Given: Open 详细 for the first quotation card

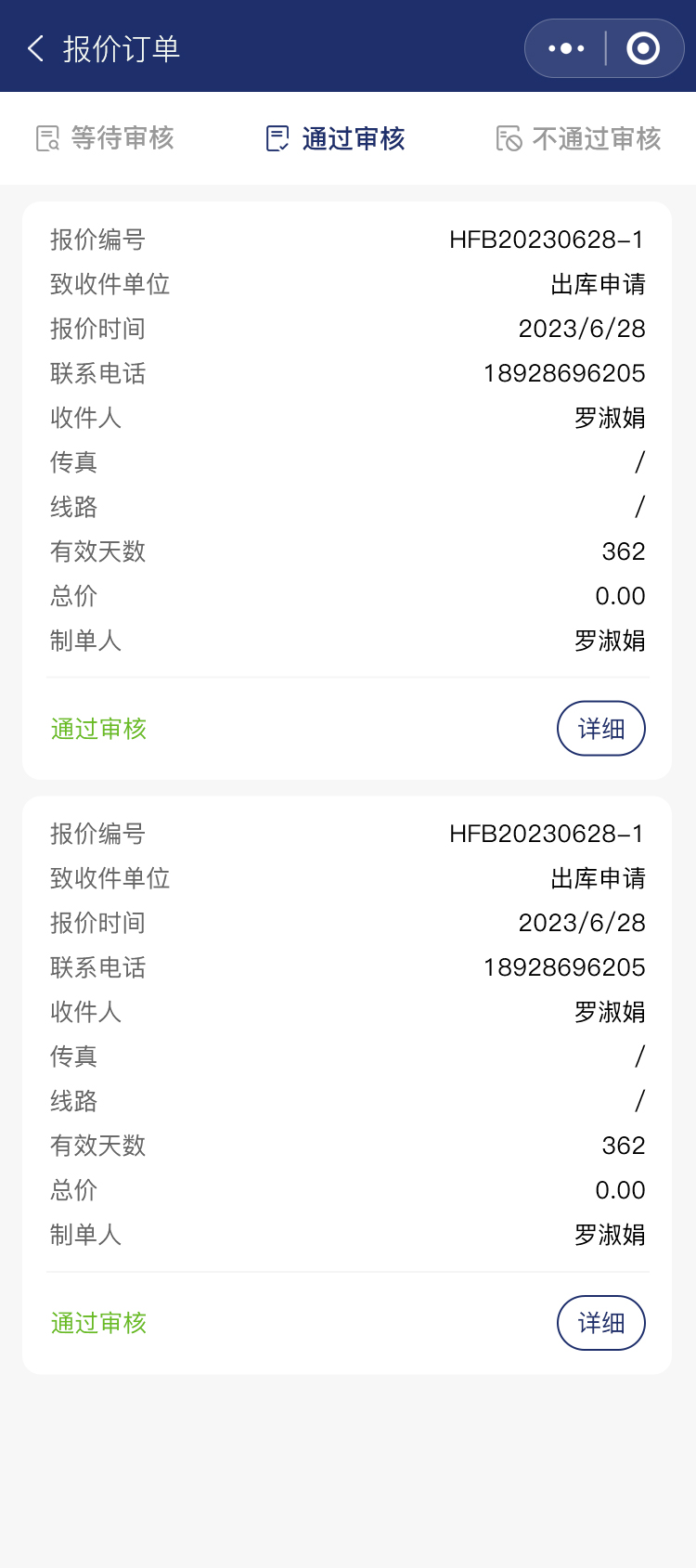Looking at the screenshot, I should pos(600,729).
